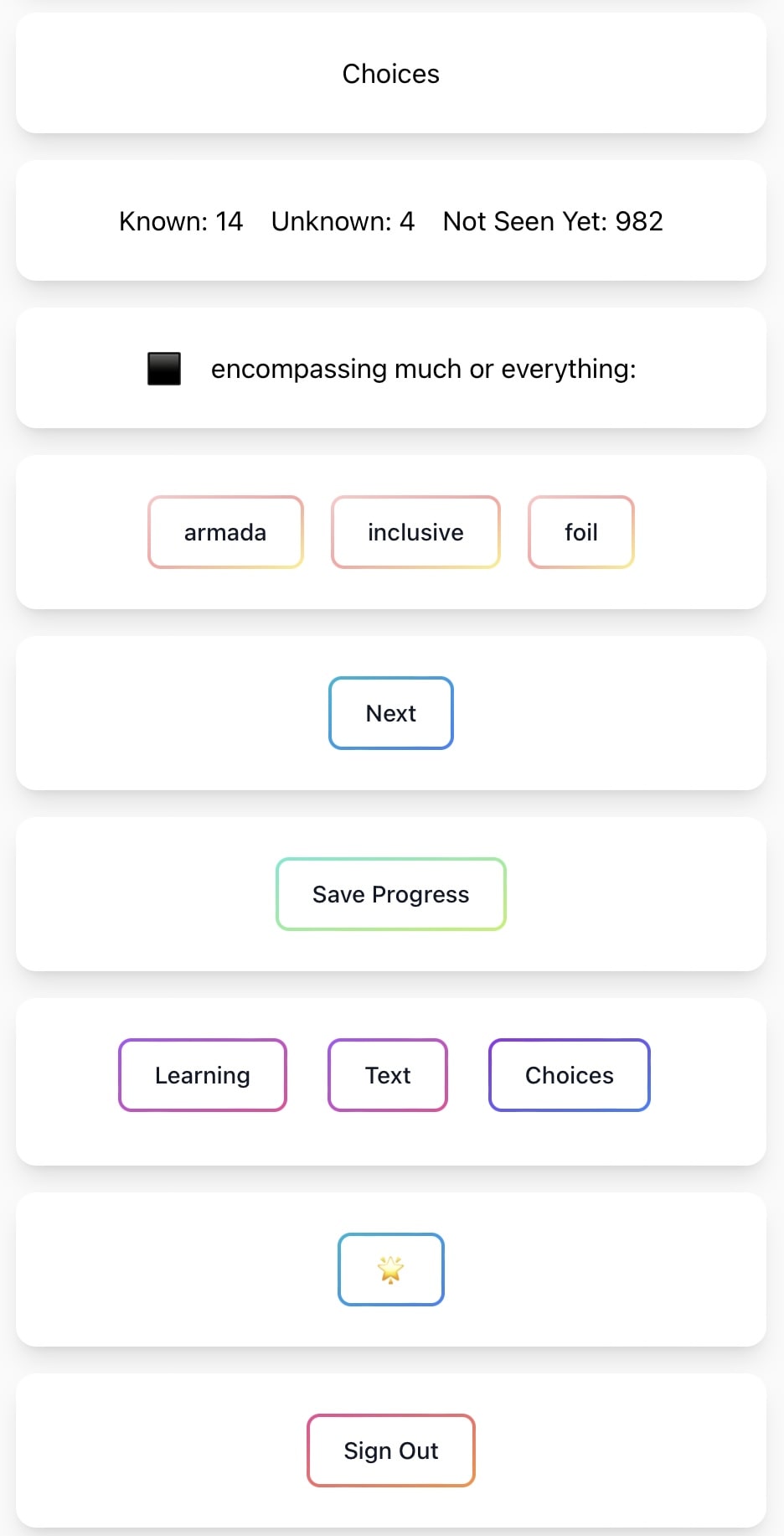Tap the star button

coord(391,1270)
